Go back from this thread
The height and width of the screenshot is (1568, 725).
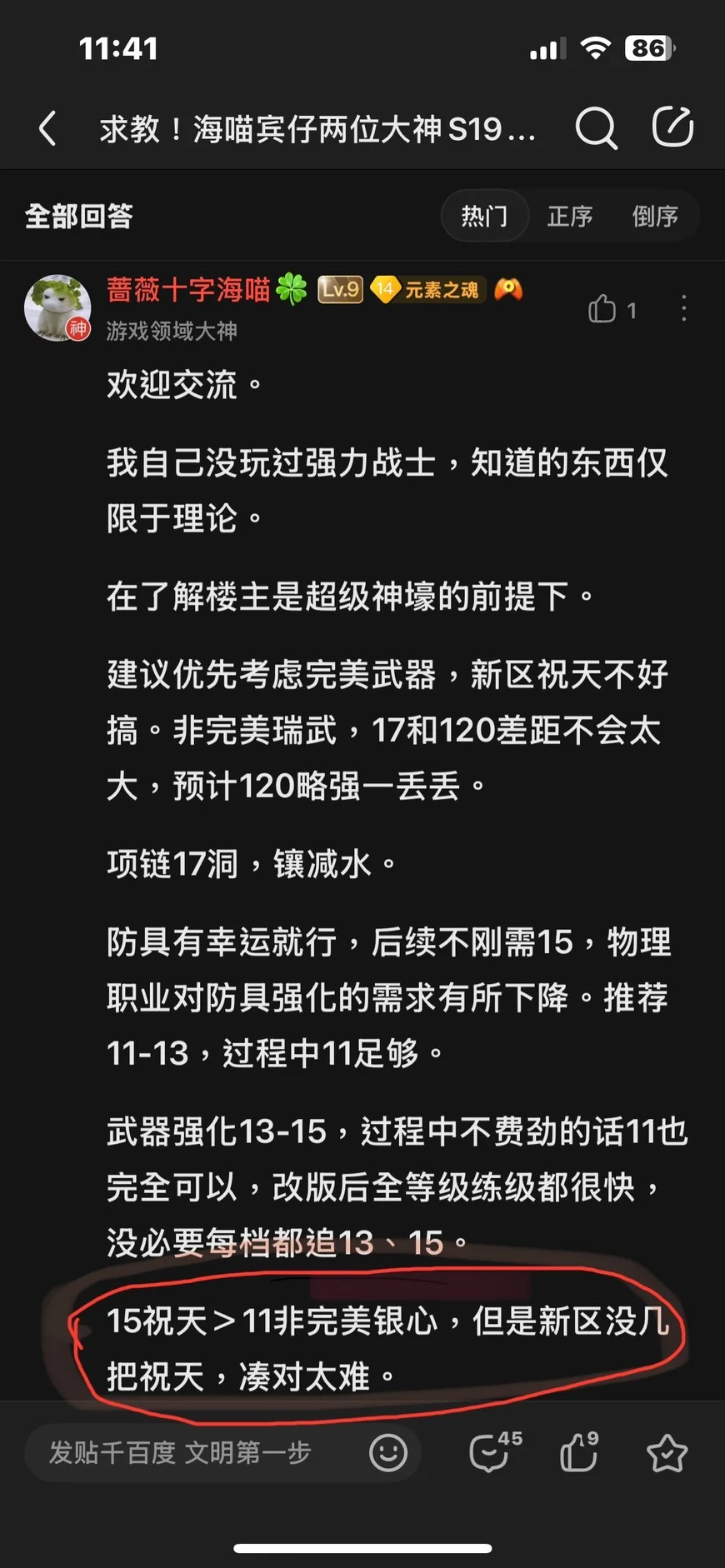click(48, 129)
